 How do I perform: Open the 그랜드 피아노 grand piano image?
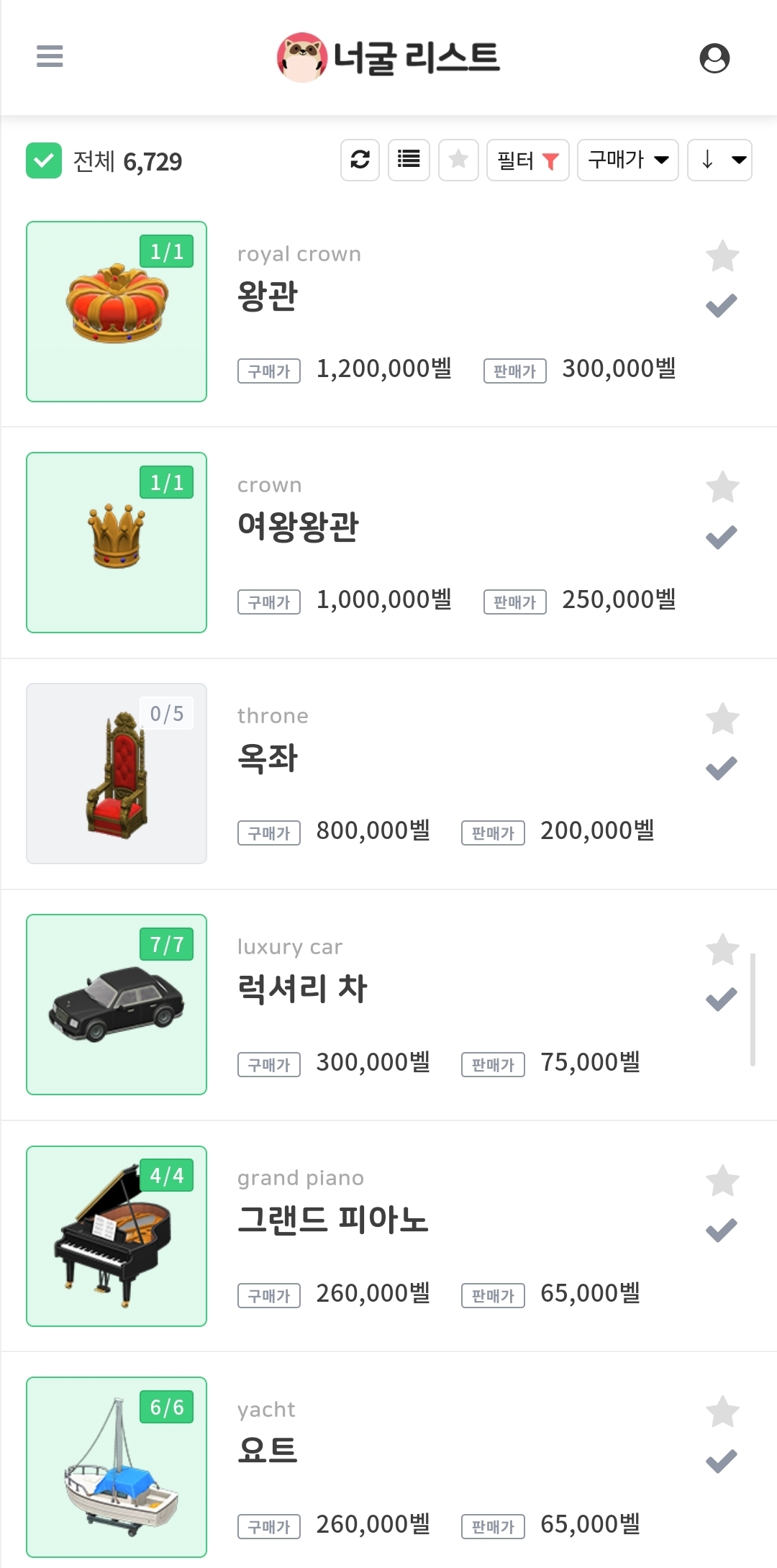[117, 1236]
